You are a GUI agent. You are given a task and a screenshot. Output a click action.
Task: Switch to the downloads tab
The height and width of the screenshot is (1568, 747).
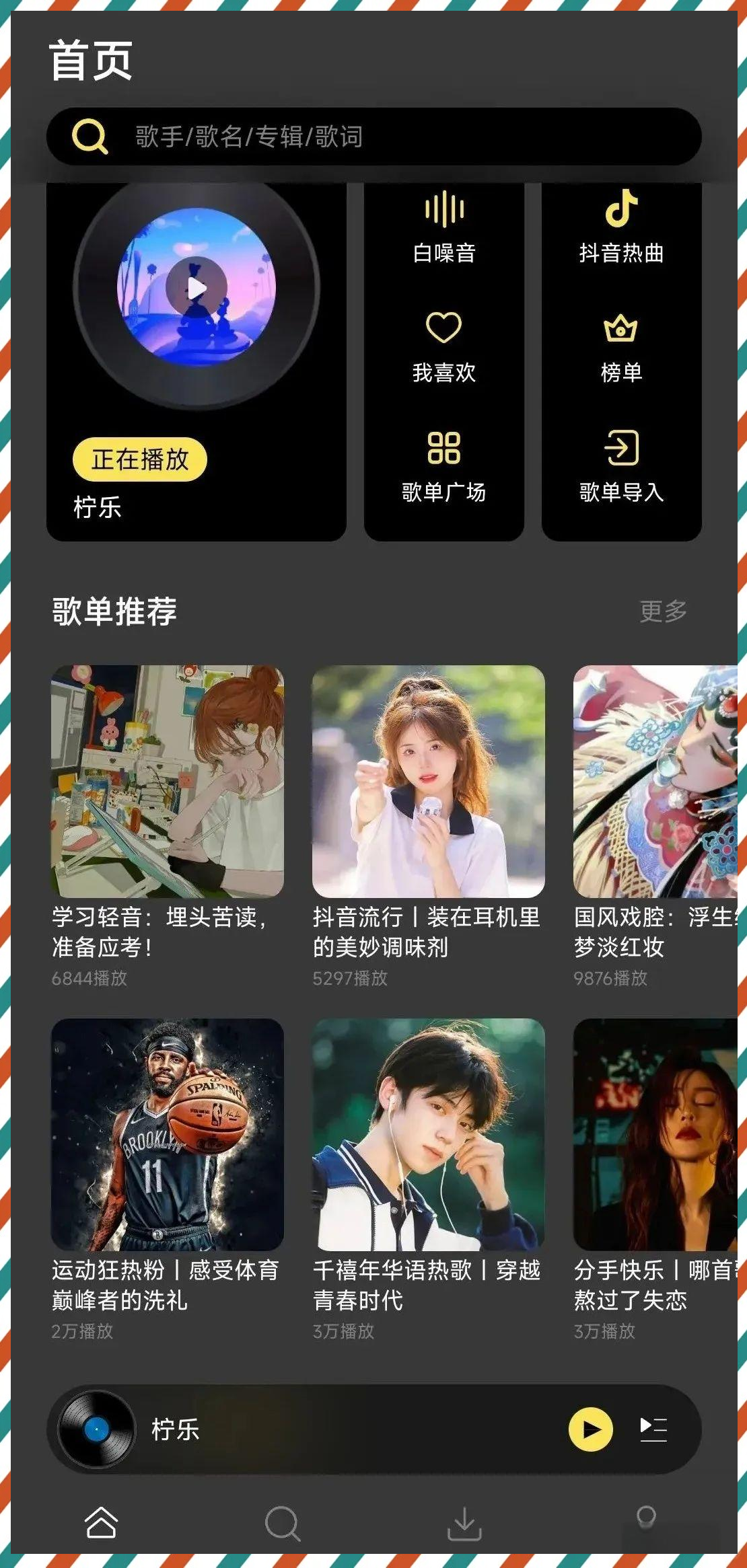[464, 1523]
